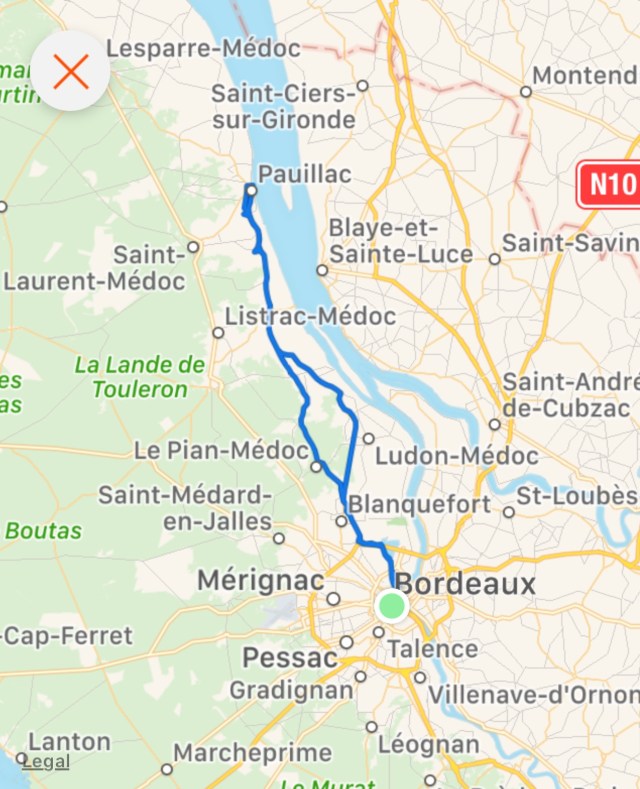
Task: Open the Legal link
Action: click(46, 762)
